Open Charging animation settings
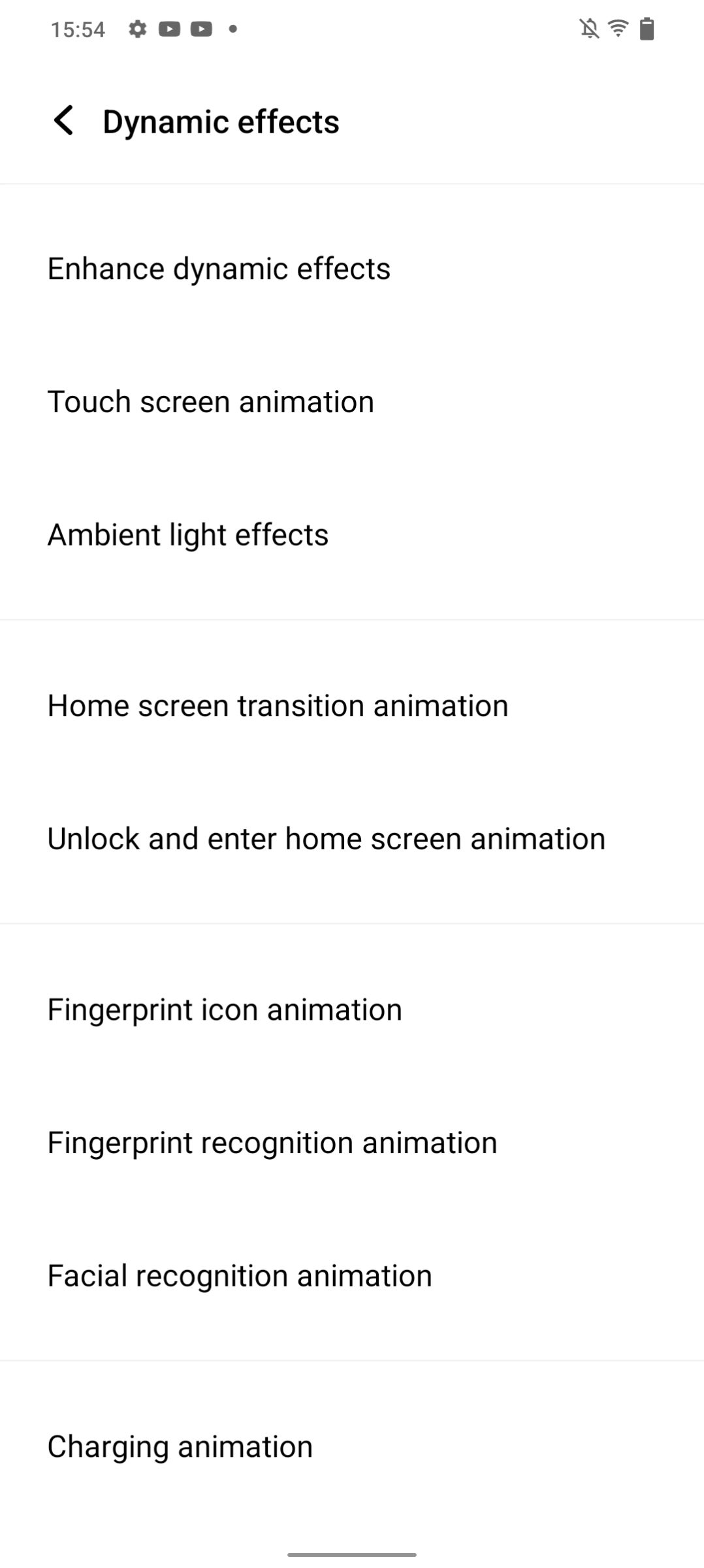The image size is (704, 1568). (x=180, y=1447)
